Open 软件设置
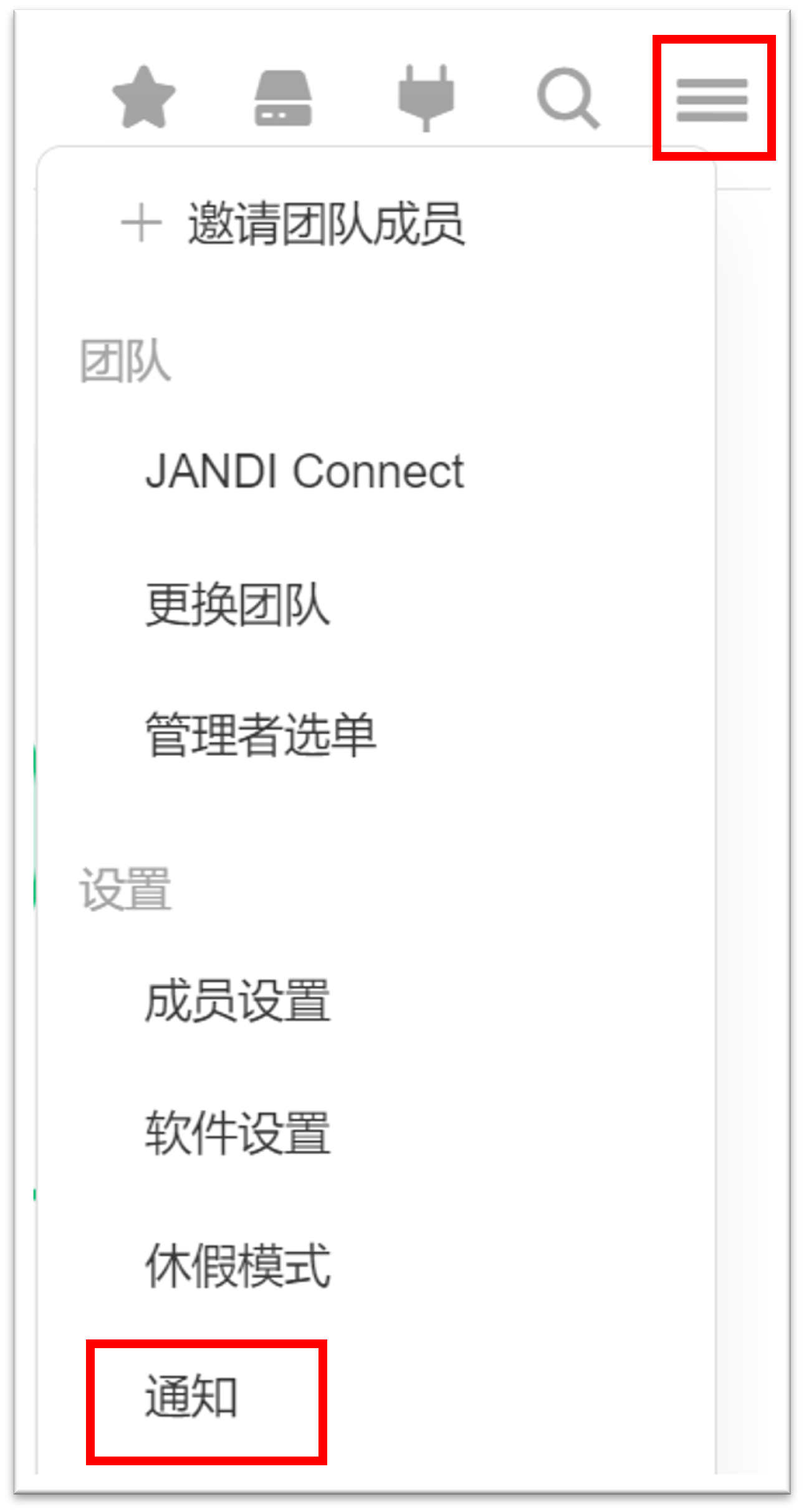The height and width of the screenshot is (1512, 804). point(237,1133)
